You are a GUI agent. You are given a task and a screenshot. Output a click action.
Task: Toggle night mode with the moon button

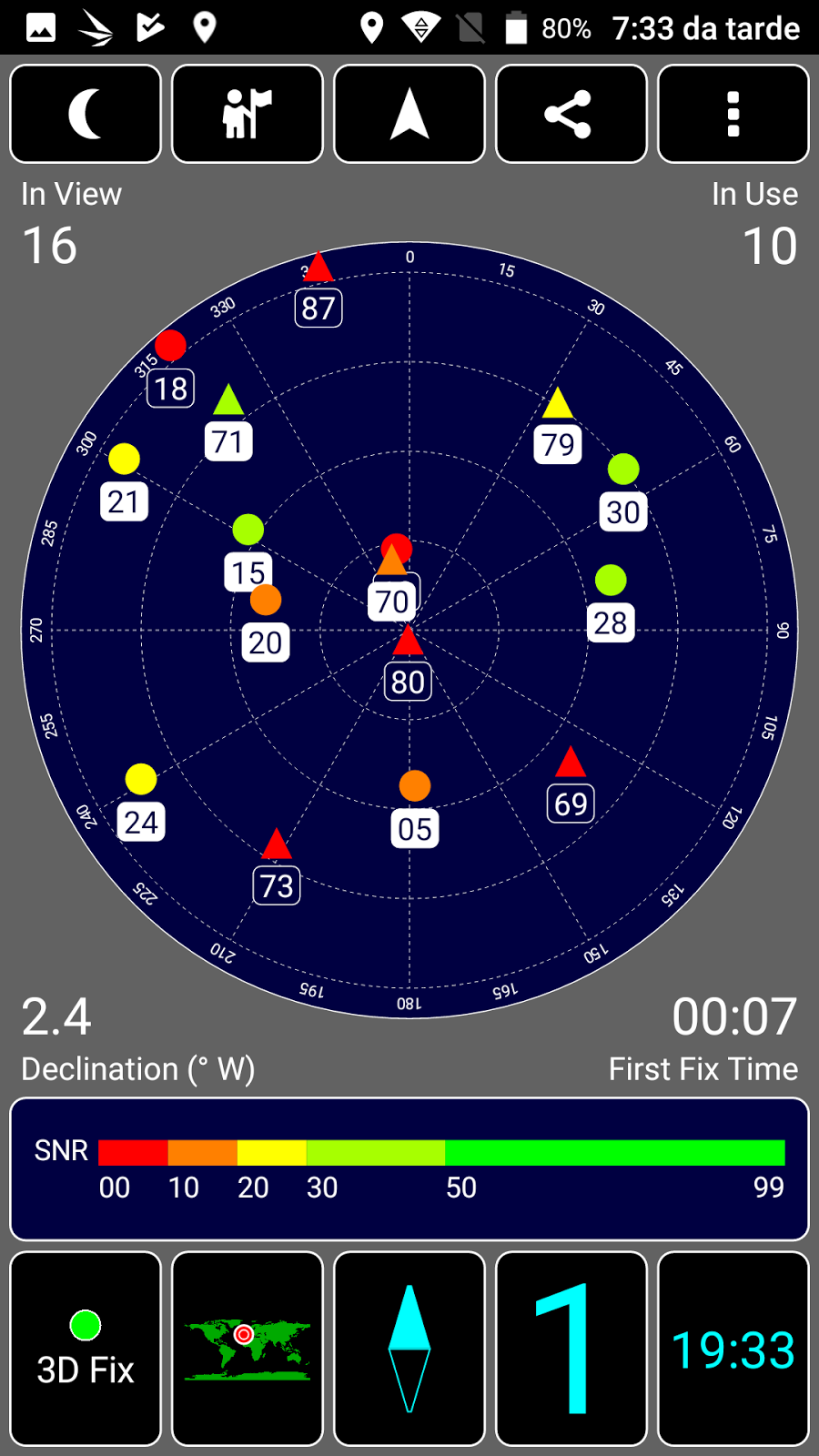point(86,114)
